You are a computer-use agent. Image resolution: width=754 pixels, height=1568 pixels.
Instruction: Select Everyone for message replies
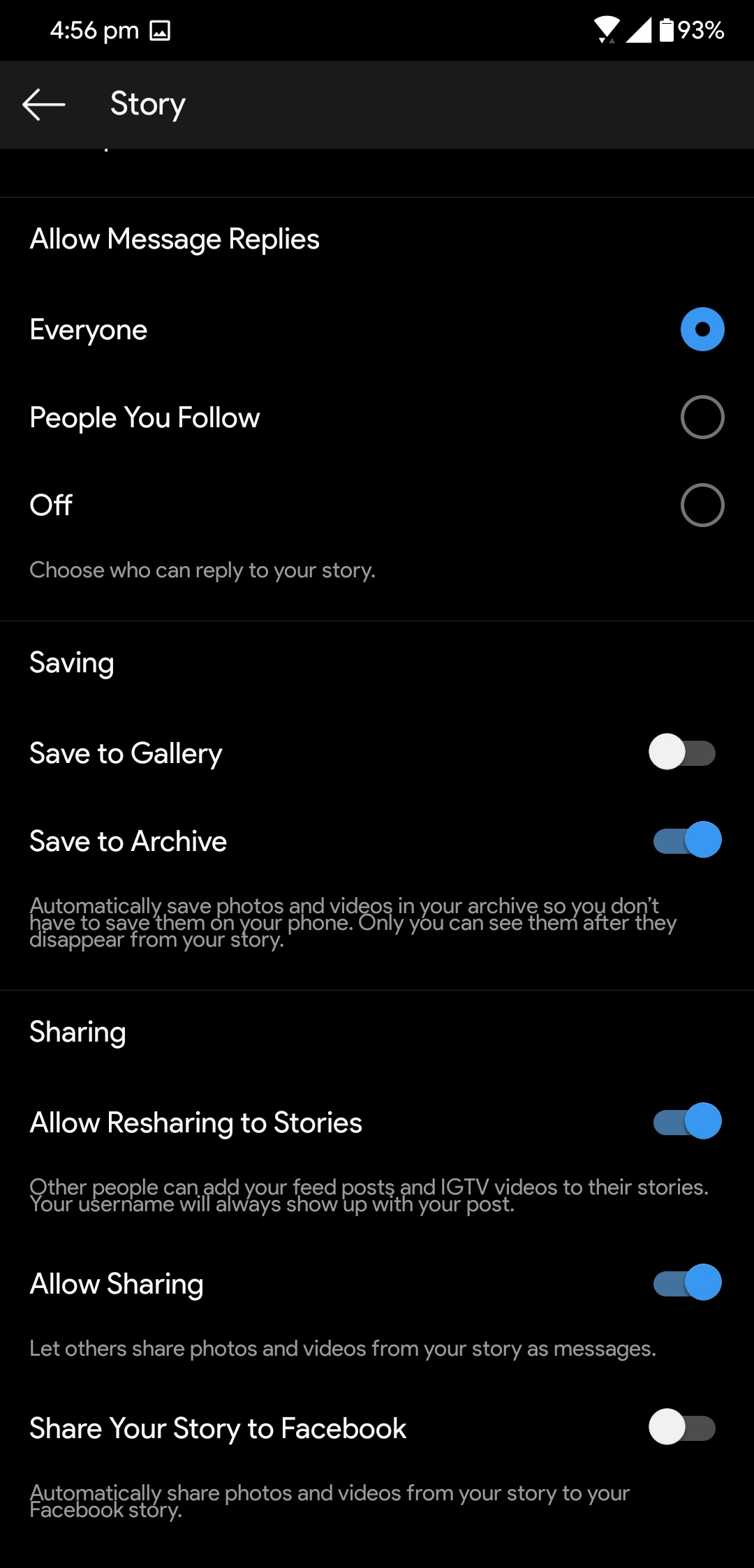[x=702, y=330]
